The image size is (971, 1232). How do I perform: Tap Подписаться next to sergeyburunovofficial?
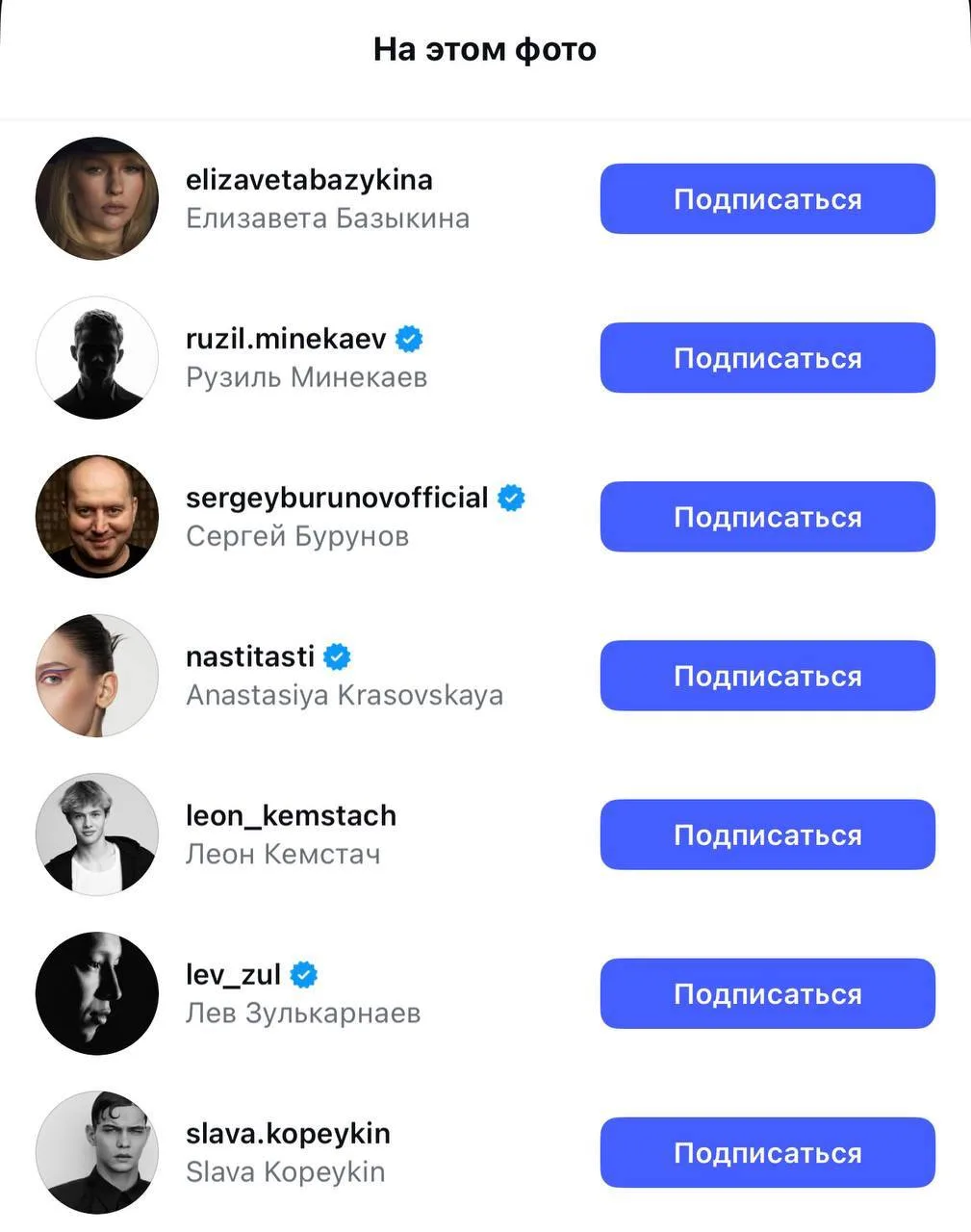click(x=767, y=517)
